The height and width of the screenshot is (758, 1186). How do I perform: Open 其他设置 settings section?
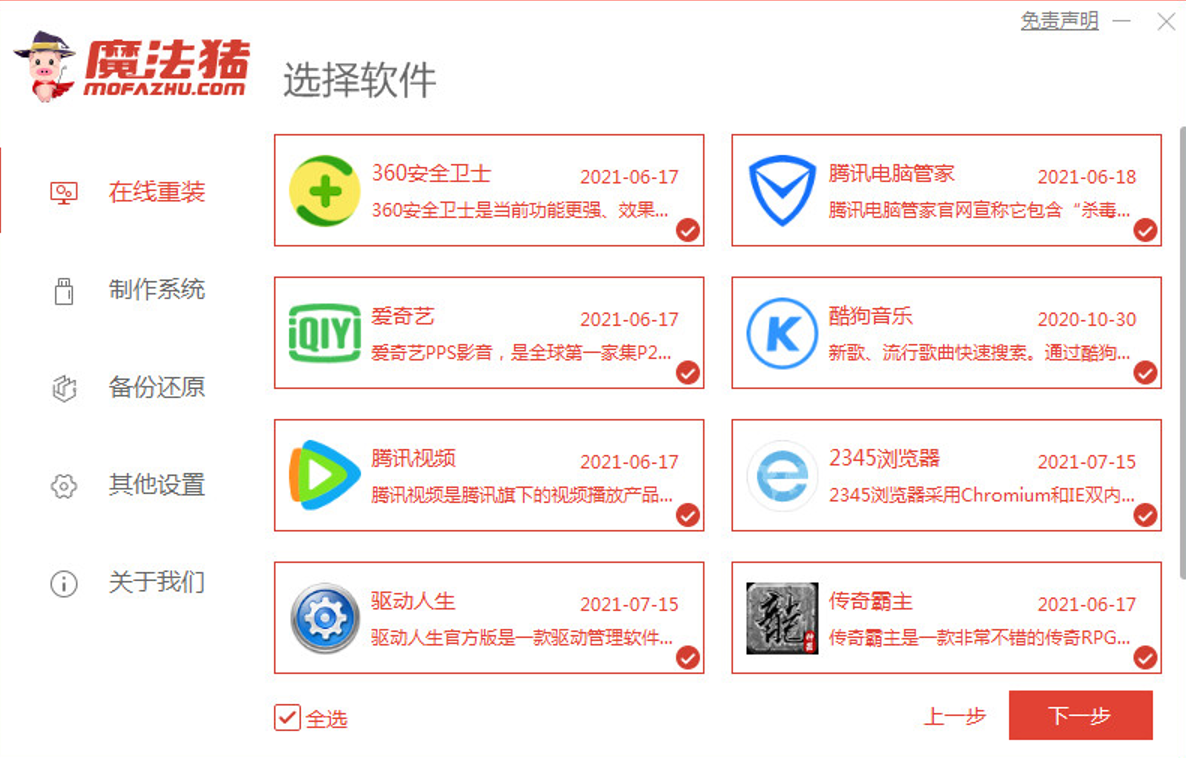coord(156,485)
